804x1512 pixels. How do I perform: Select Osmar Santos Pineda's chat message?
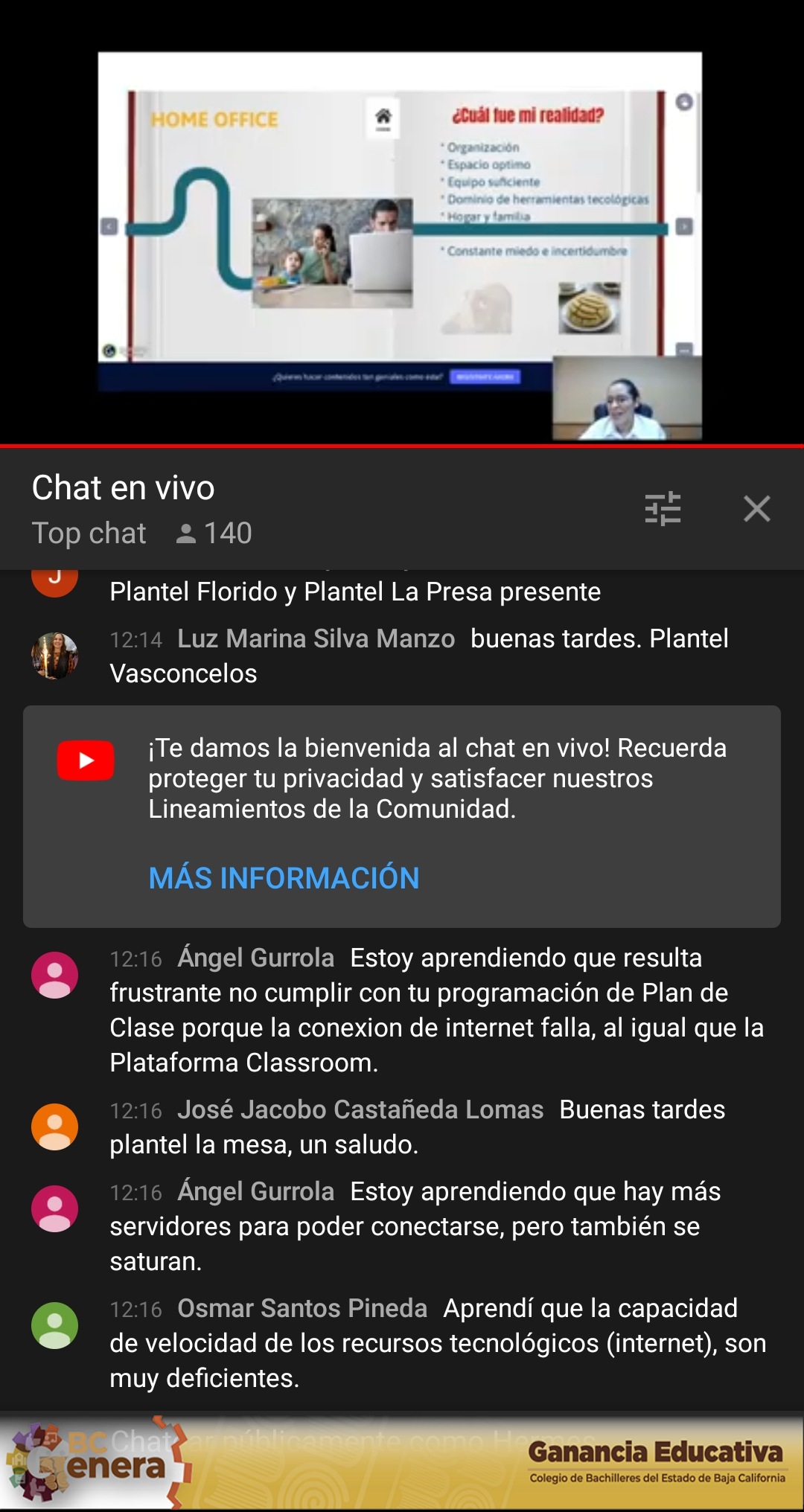pos(435,1343)
